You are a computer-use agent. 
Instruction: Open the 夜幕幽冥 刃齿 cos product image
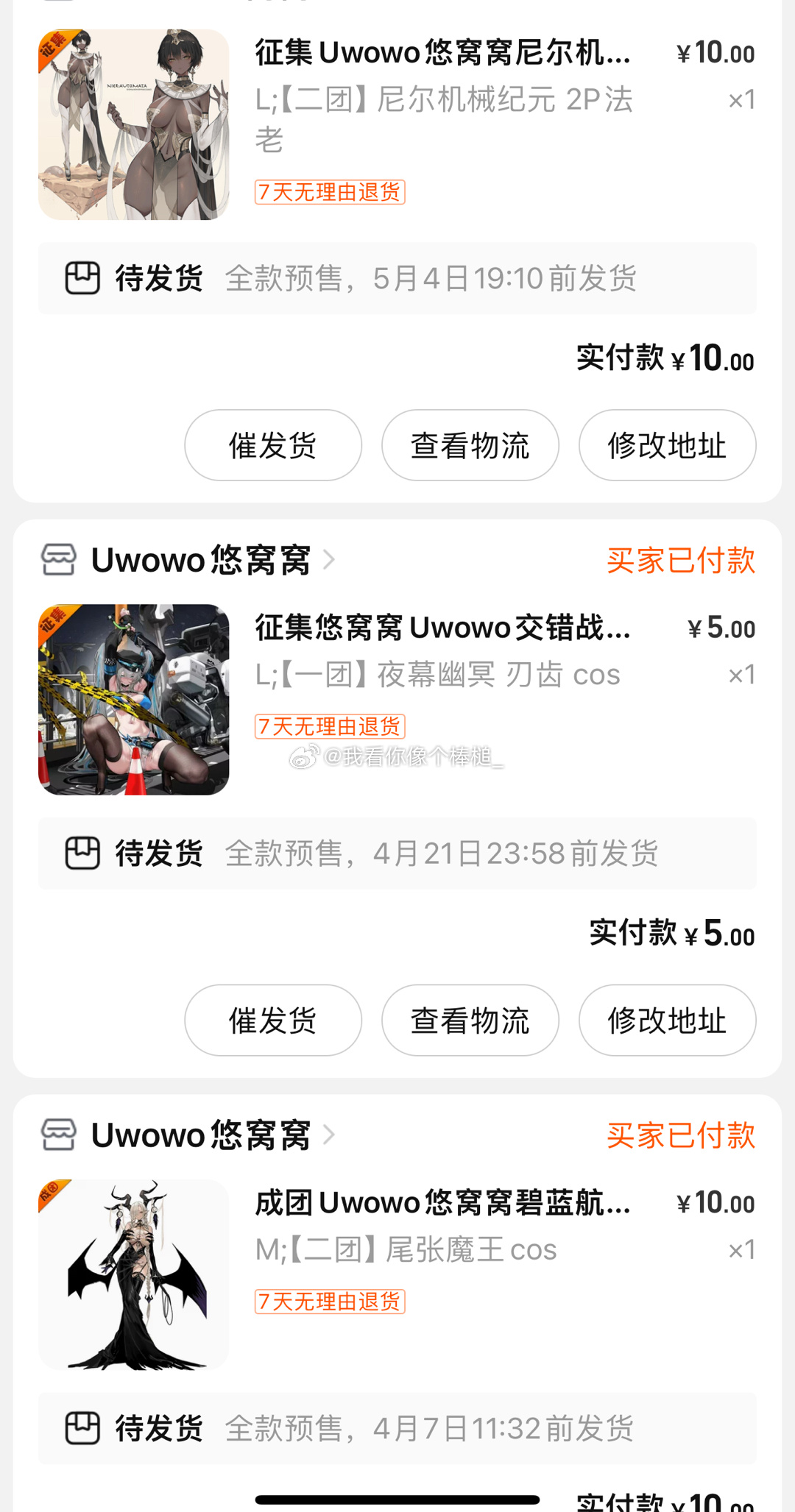click(134, 700)
